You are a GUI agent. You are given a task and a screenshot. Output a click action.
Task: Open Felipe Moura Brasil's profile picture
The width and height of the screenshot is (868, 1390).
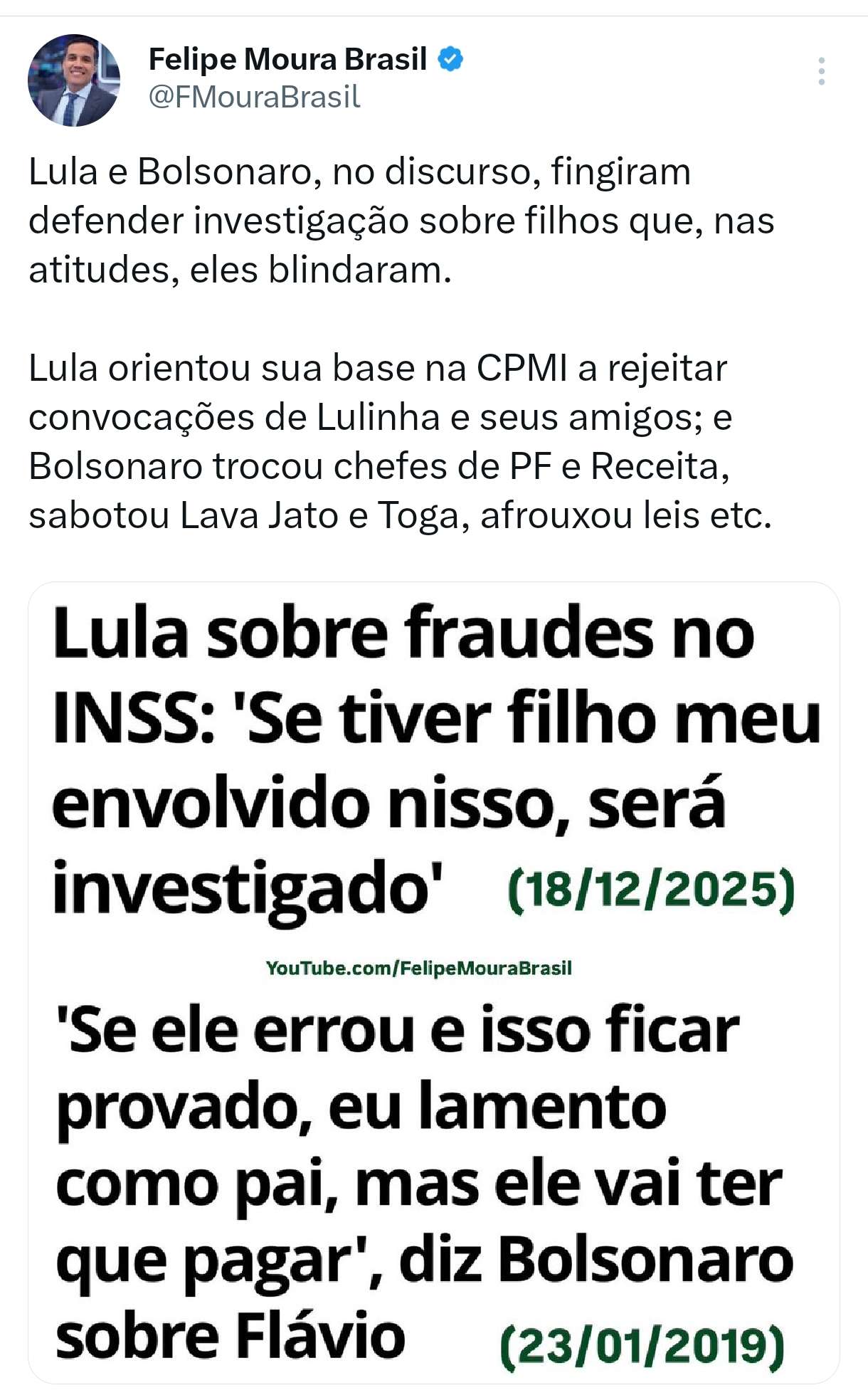73,80
